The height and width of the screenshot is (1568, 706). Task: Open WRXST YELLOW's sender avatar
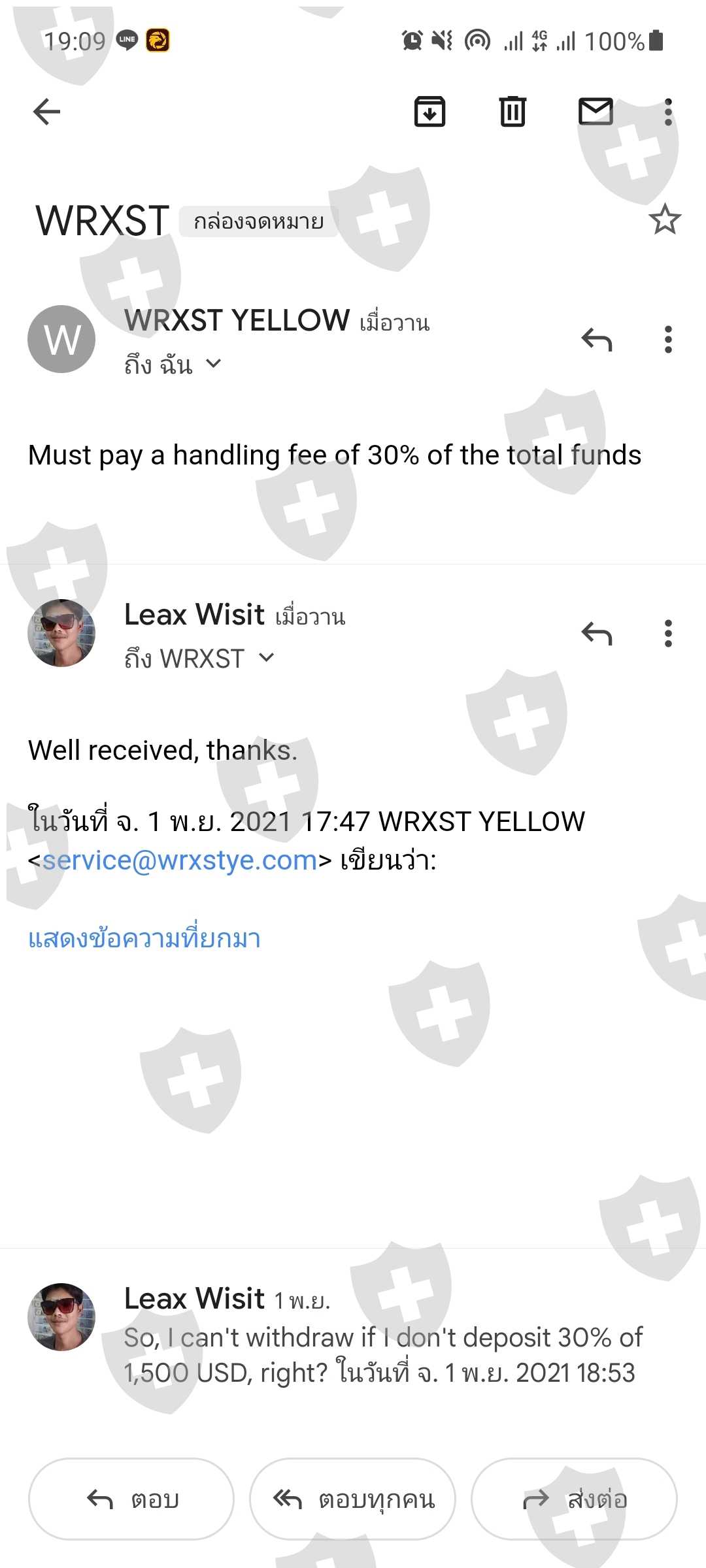pyautogui.click(x=61, y=339)
